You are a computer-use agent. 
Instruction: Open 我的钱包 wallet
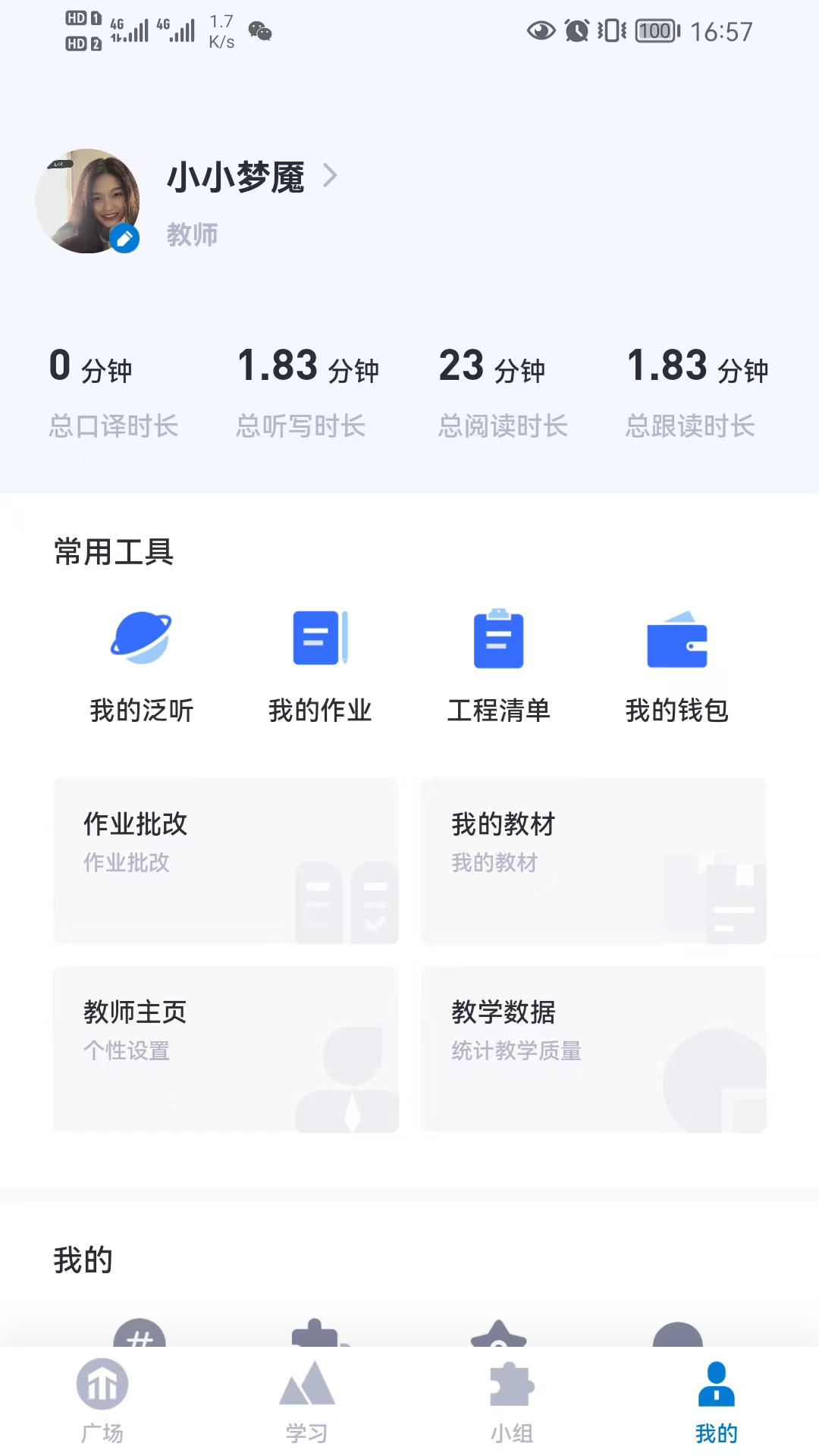[x=676, y=667]
